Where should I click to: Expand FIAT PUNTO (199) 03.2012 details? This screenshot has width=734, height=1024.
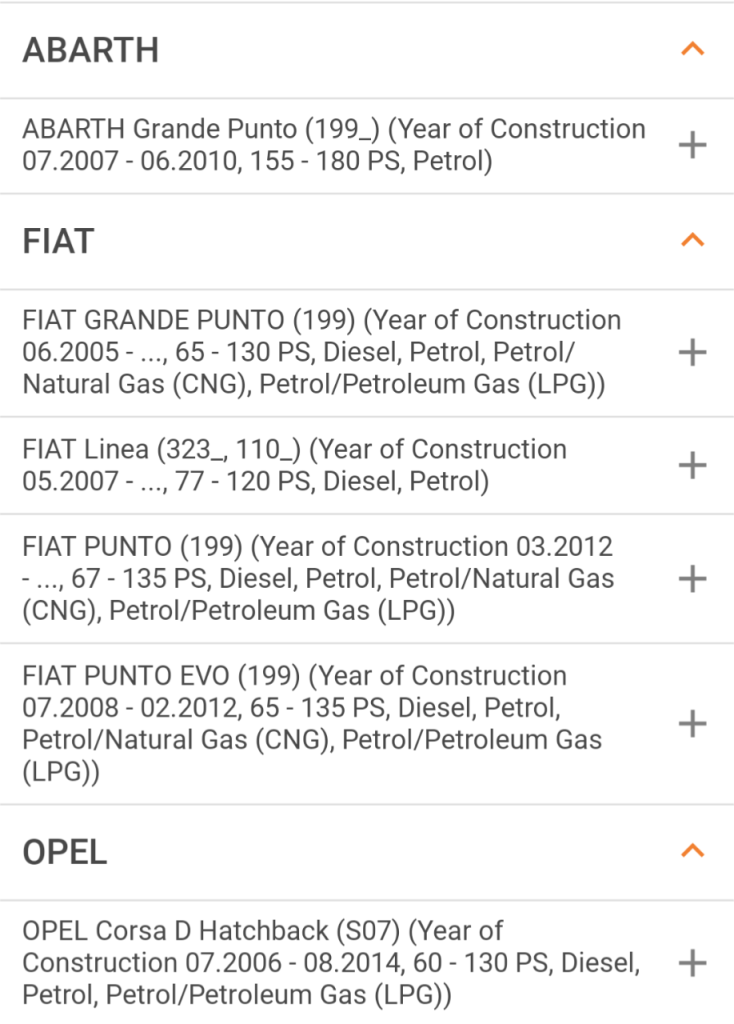pyautogui.click(x=692, y=579)
